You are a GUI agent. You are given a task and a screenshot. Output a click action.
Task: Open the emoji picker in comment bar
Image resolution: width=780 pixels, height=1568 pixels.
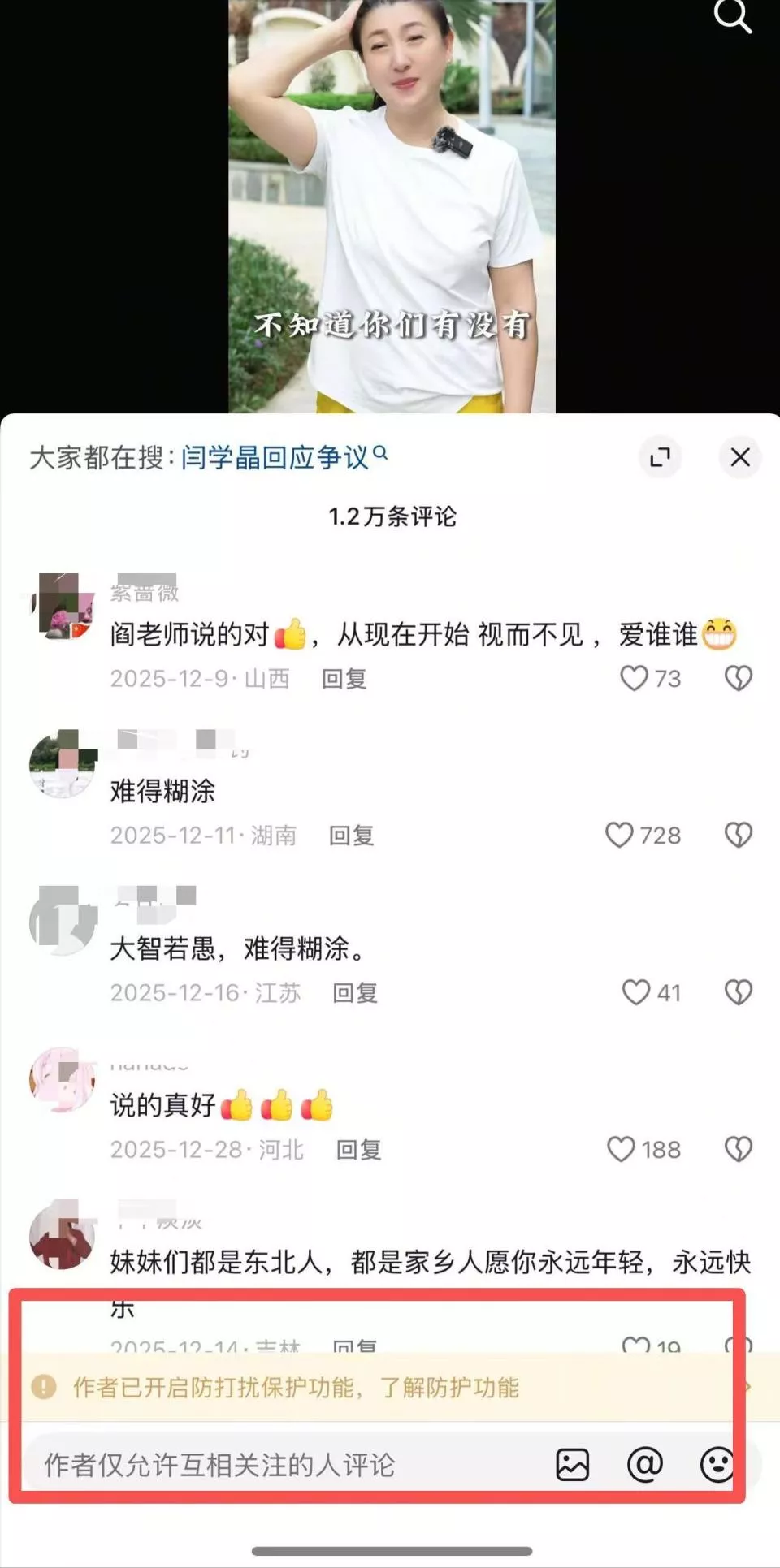pos(717,1466)
